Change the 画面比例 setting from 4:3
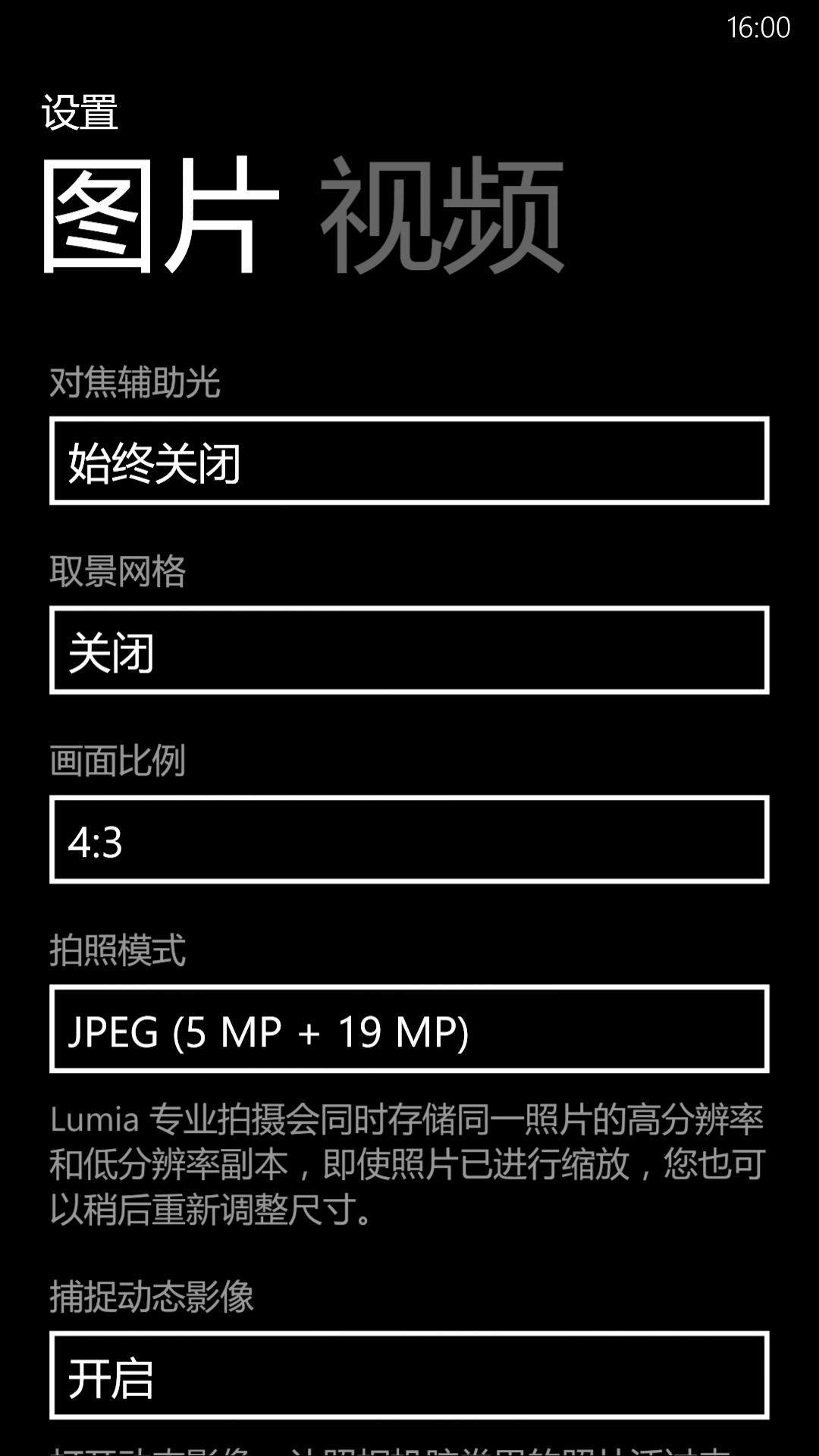Screen dimensions: 819x1456 [x=409, y=840]
